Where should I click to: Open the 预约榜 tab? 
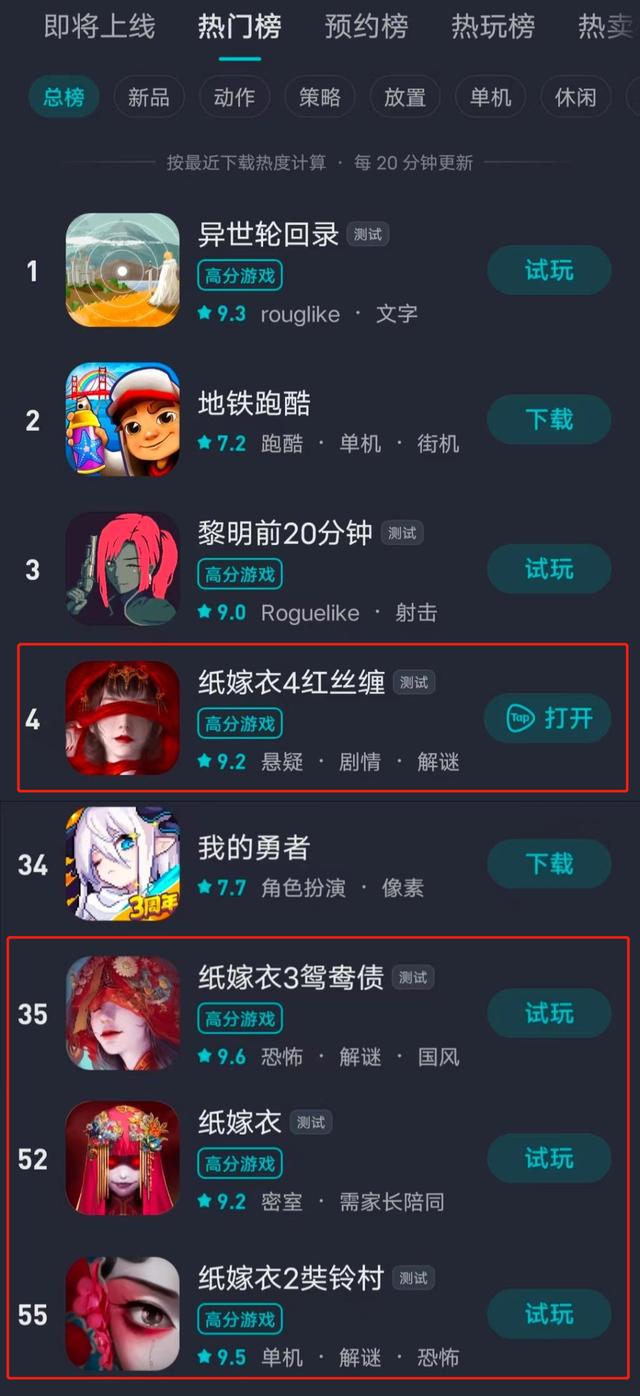[x=366, y=27]
